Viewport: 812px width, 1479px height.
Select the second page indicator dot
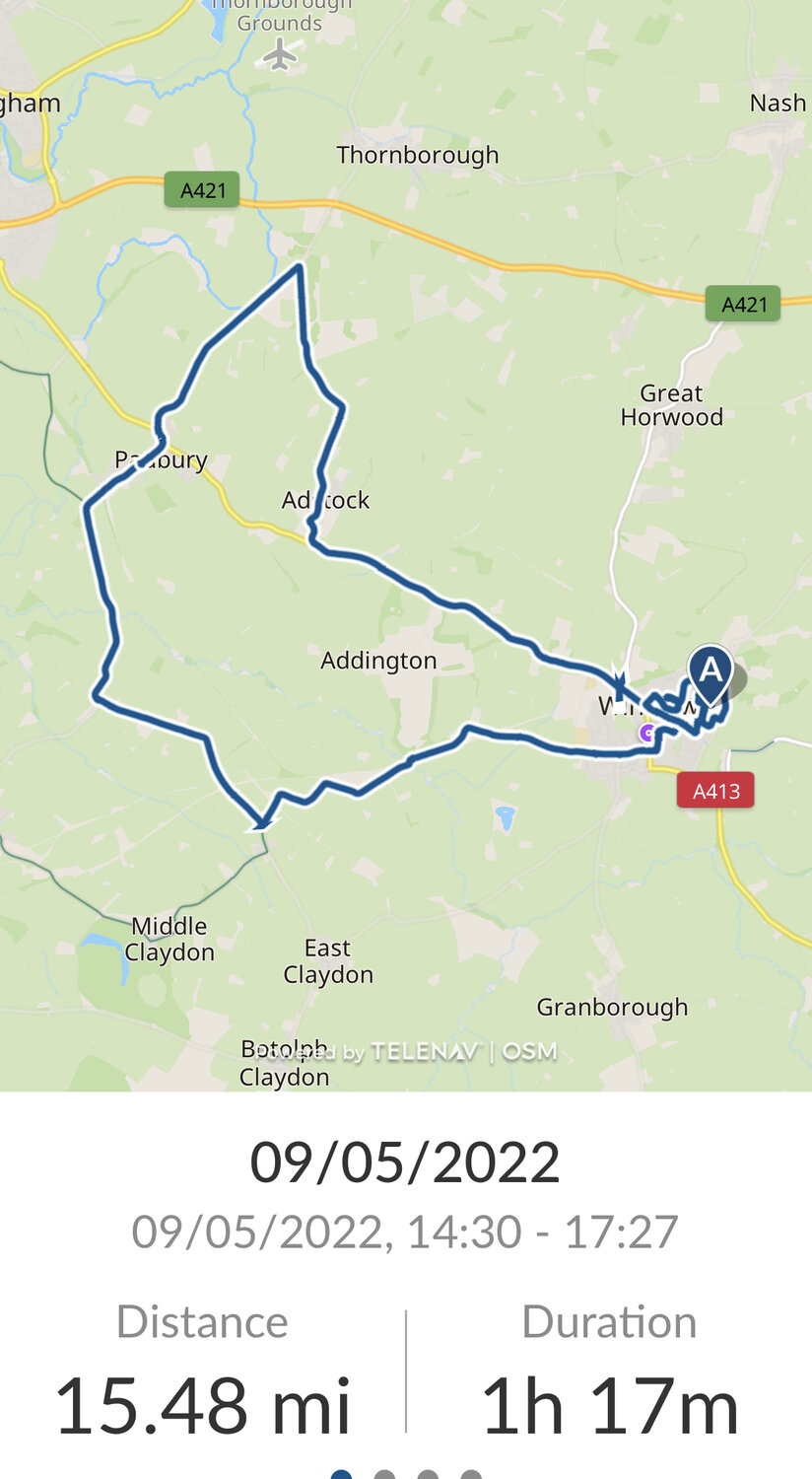[x=384, y=1475]
